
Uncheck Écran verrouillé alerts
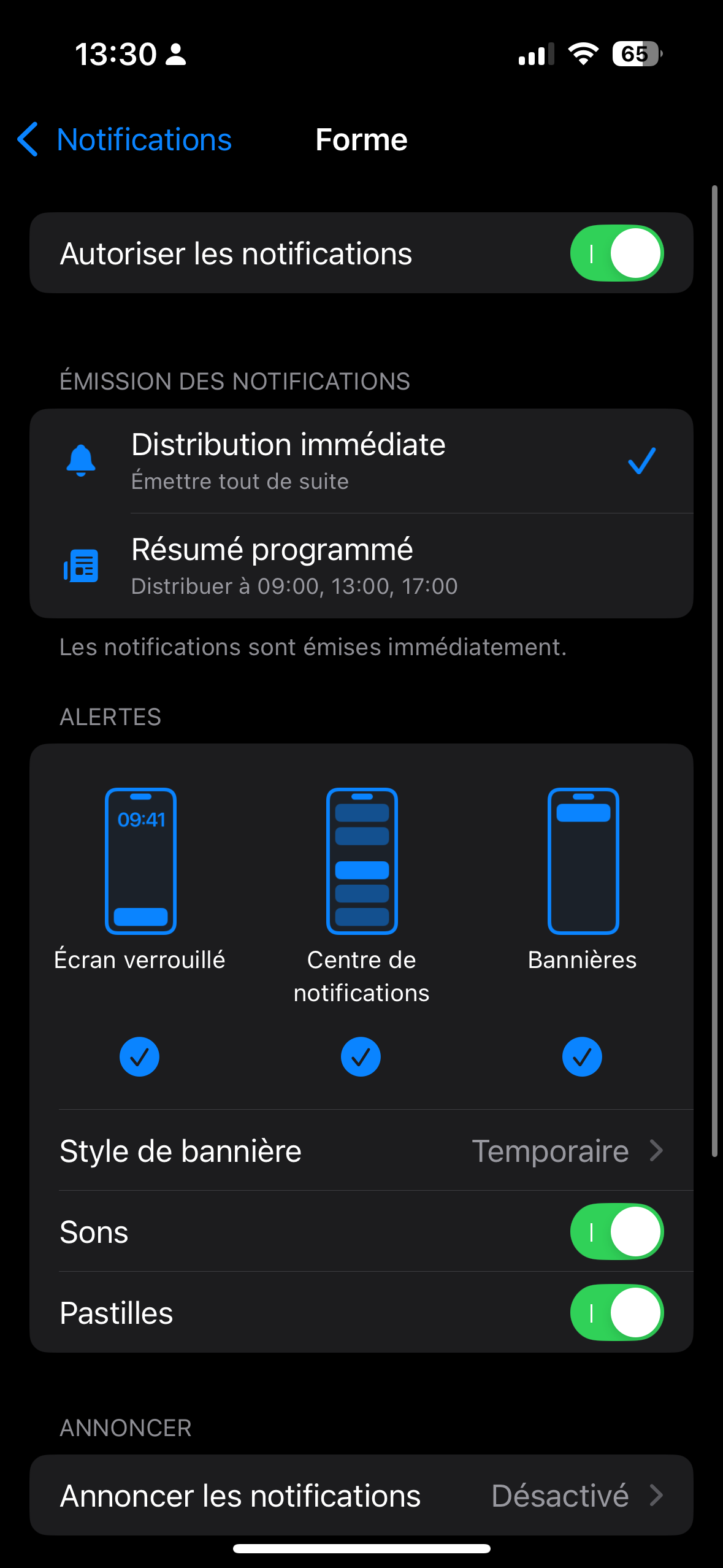pyautogui.click(x=140, y=1056)
